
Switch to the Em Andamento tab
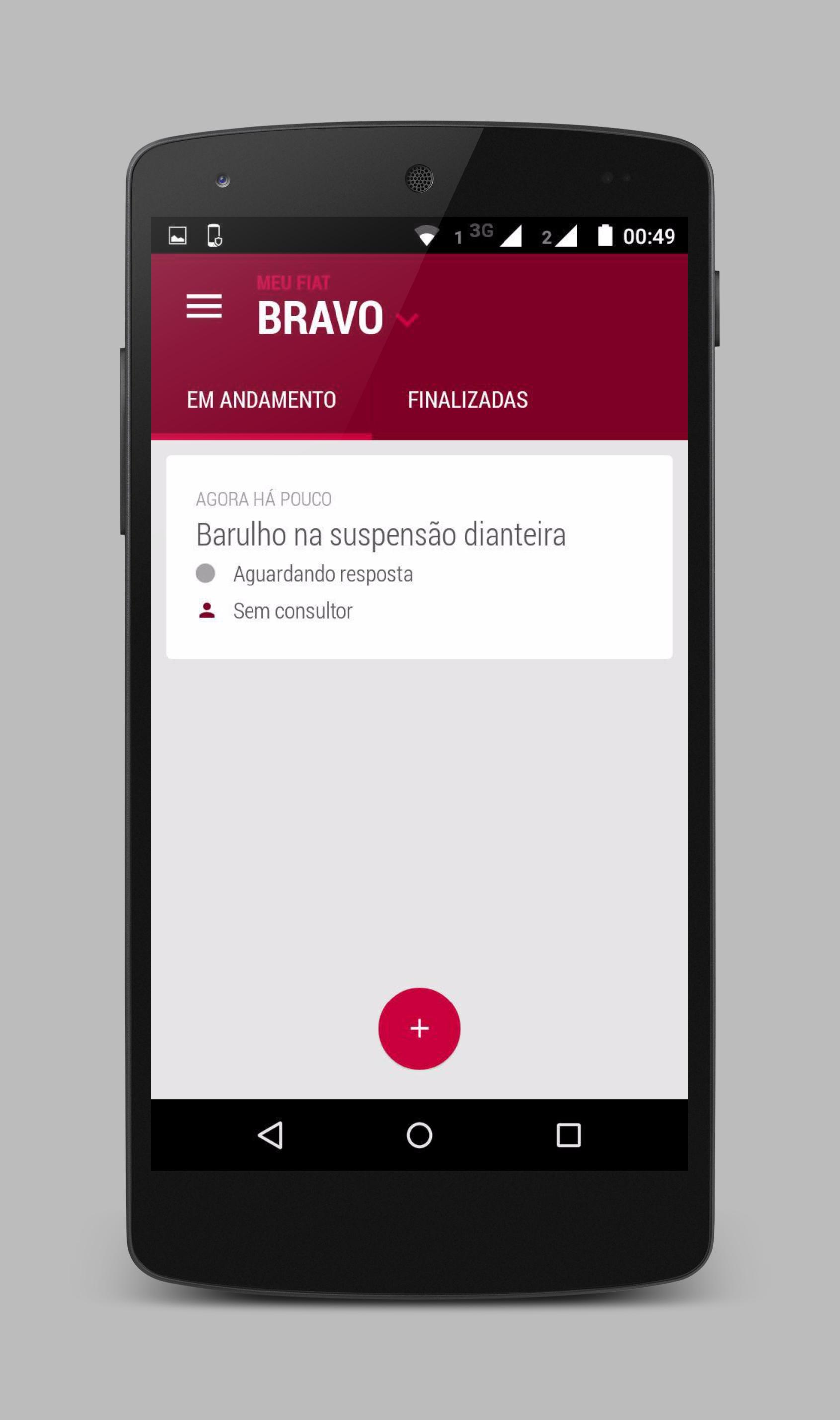click(261, 400)
